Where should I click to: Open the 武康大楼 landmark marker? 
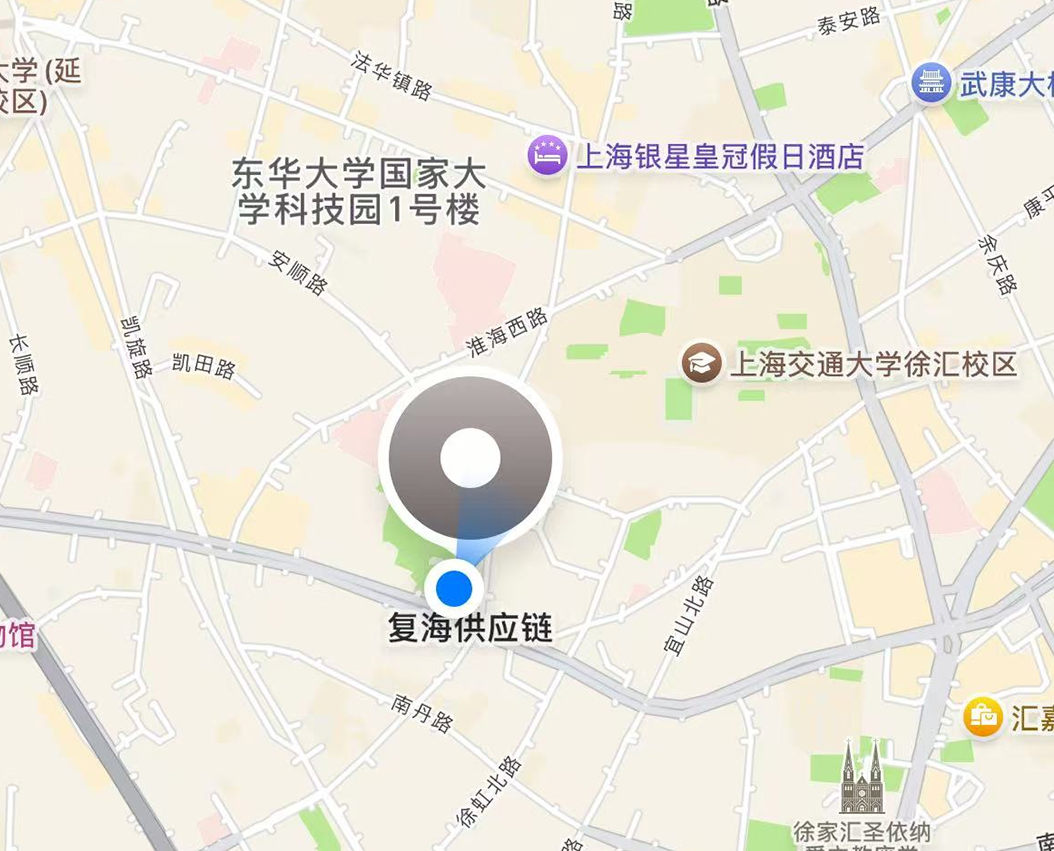[x=931, y=84]
